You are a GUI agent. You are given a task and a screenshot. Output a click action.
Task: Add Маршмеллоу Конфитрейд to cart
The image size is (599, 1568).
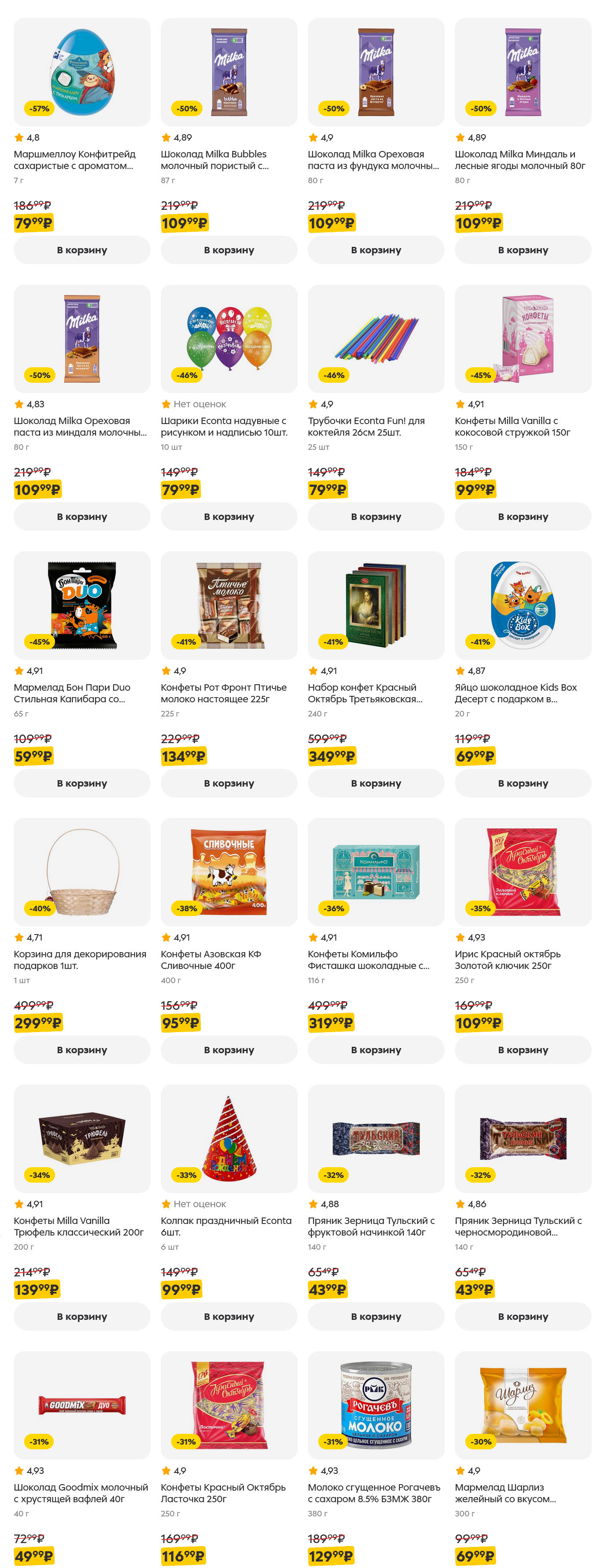[82, 249]
